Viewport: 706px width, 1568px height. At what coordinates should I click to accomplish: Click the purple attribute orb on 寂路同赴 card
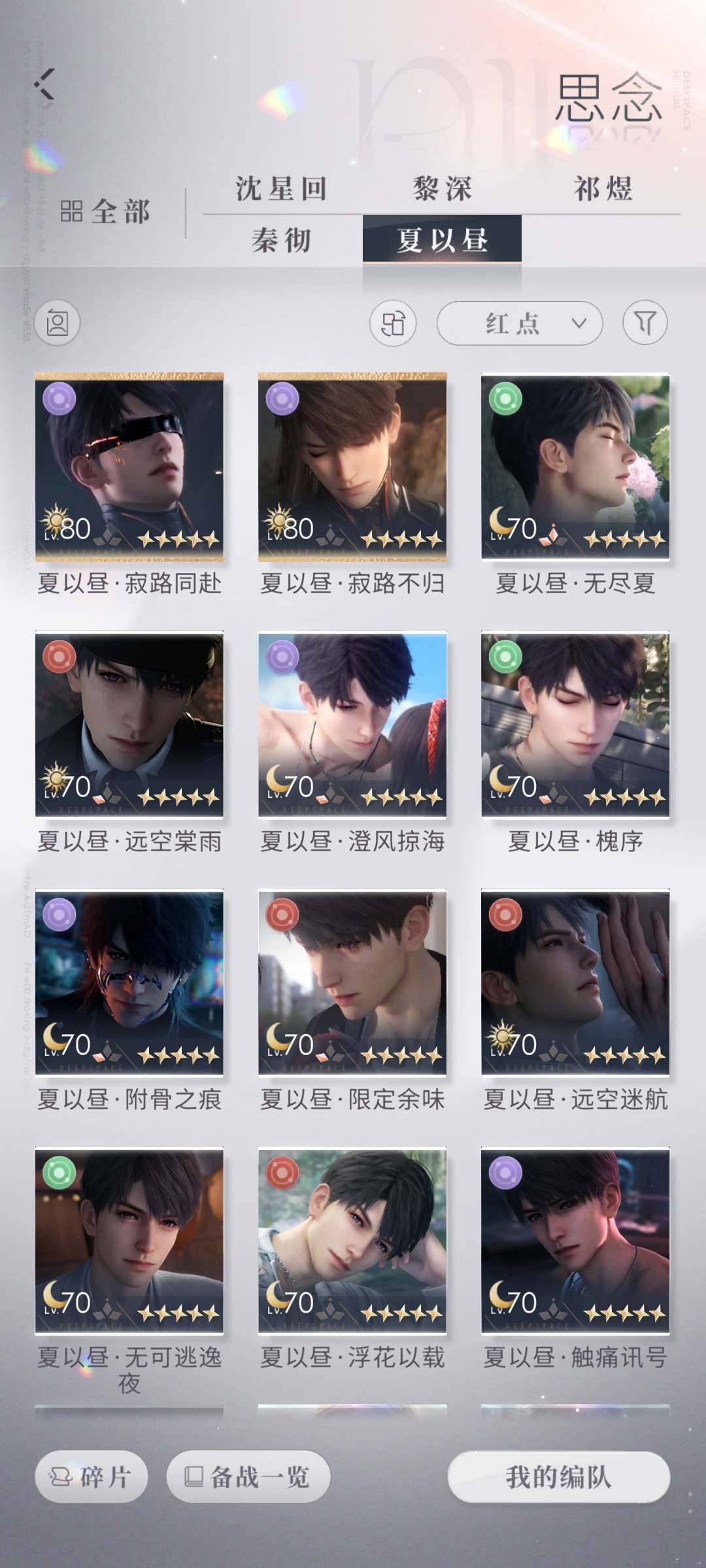58,398
